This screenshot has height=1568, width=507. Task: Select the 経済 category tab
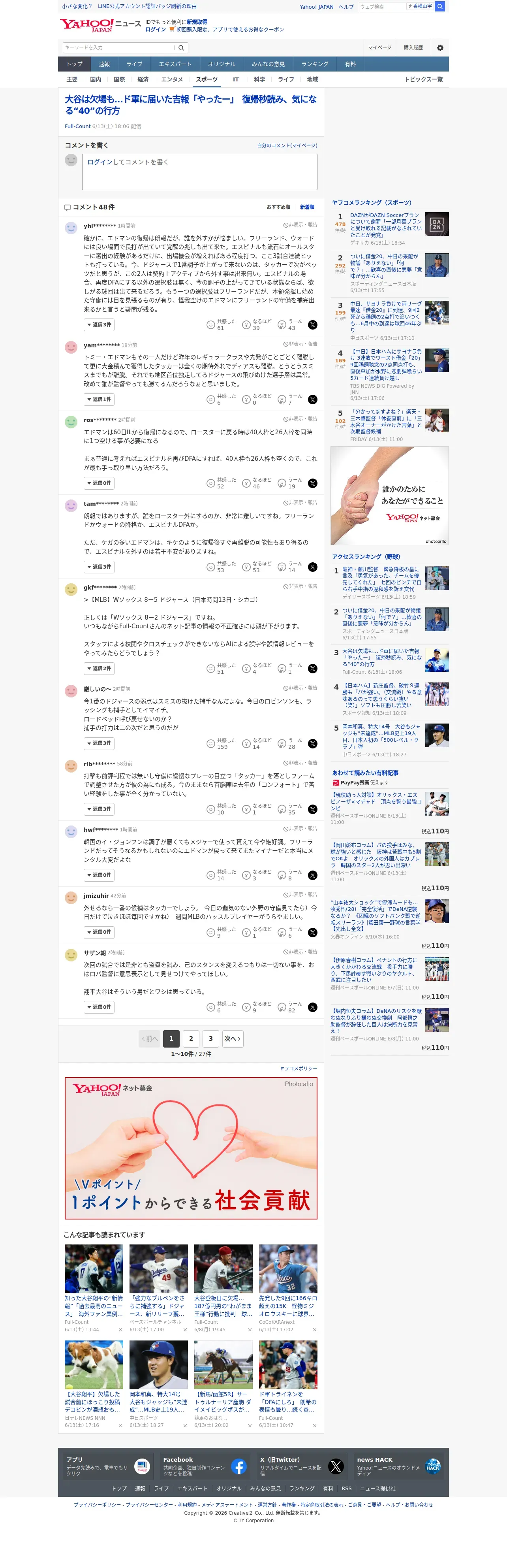pos(143,80)
